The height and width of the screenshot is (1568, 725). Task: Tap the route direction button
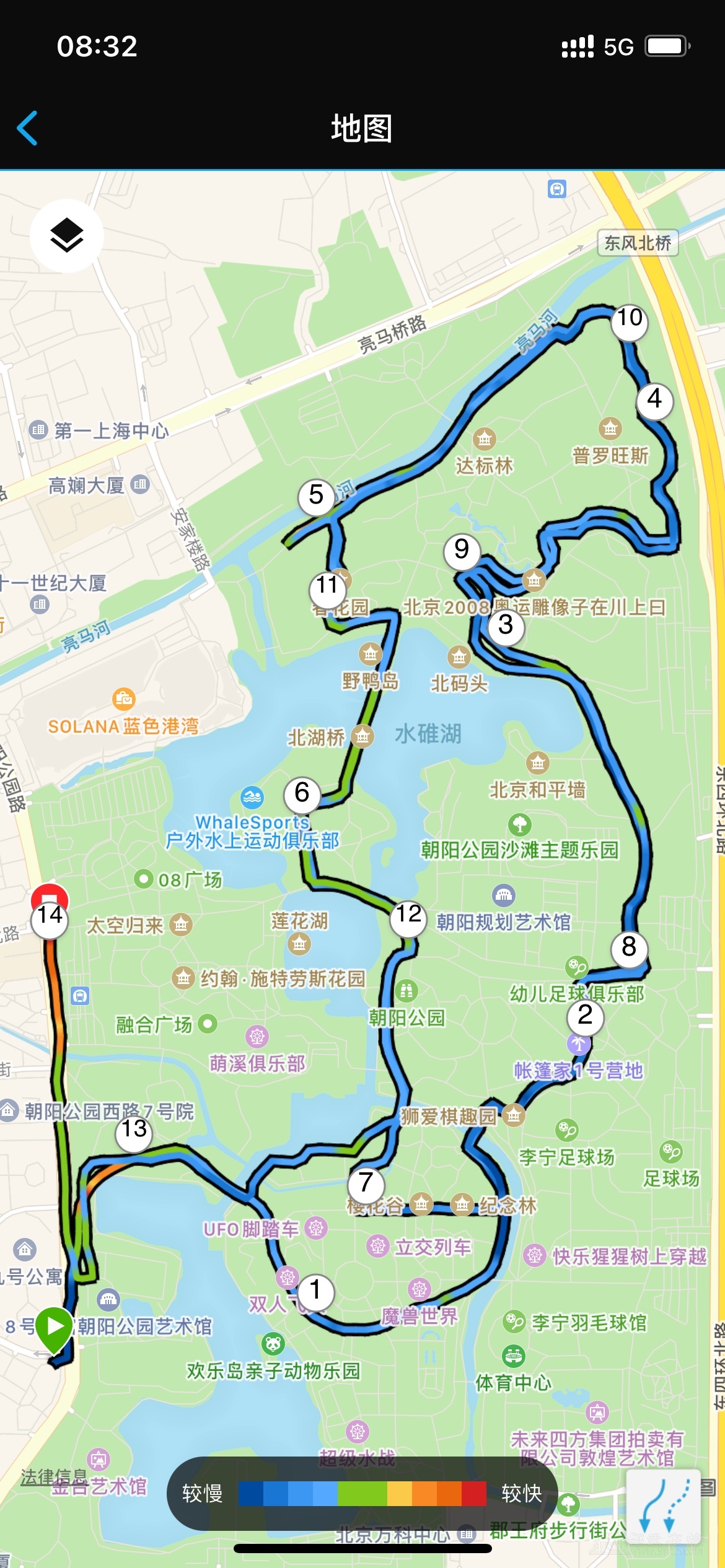tap(663, 1505)
